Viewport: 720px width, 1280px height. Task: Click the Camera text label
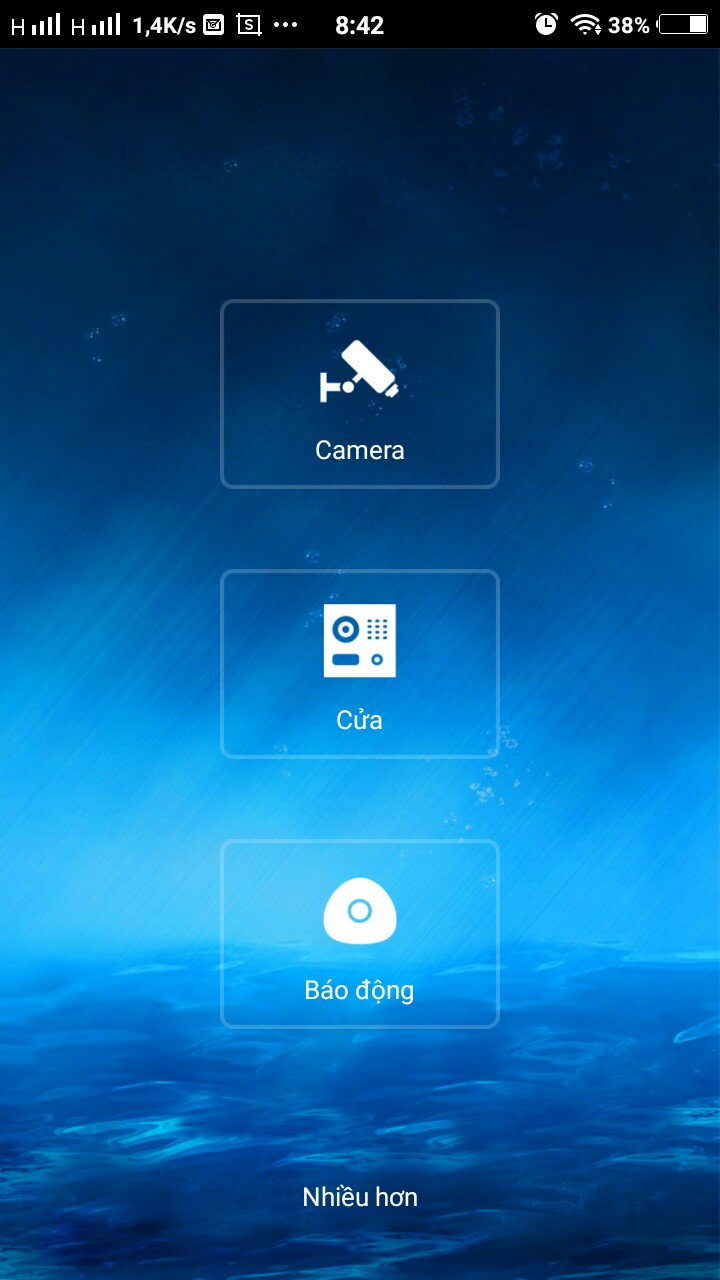click(x=360, y=450)
